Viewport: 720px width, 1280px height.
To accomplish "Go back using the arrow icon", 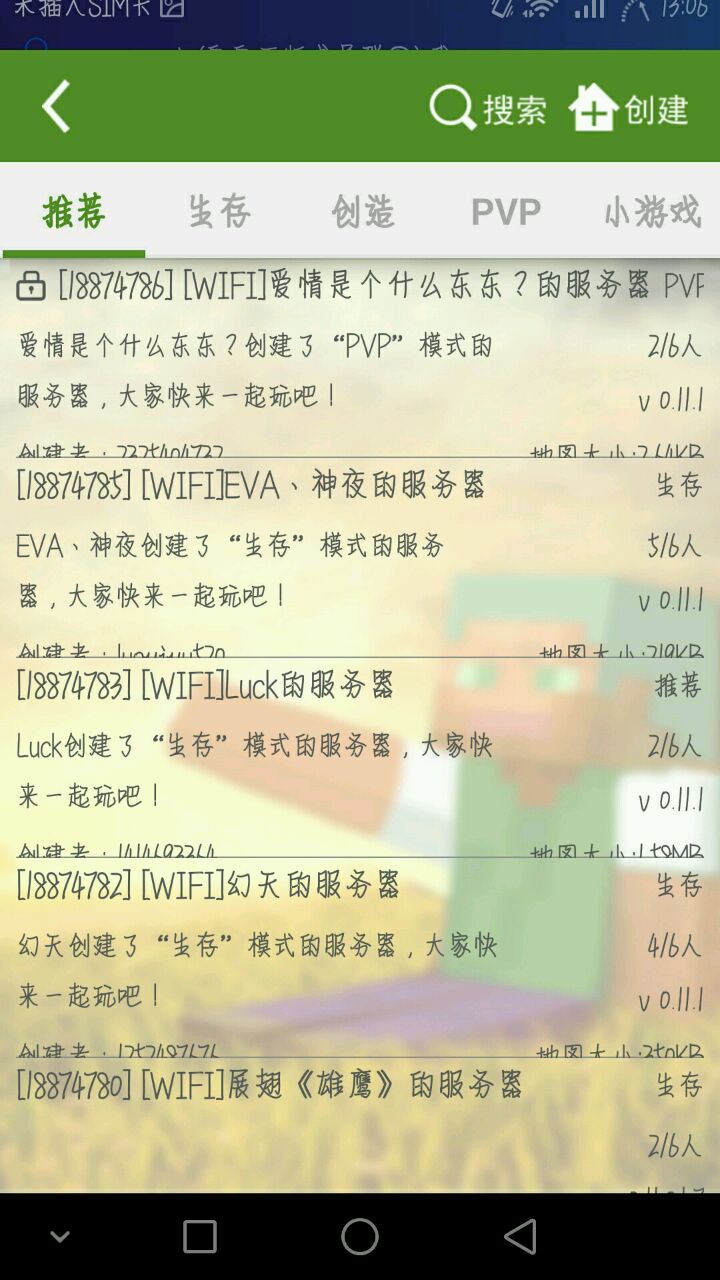I will pos(57,106).
